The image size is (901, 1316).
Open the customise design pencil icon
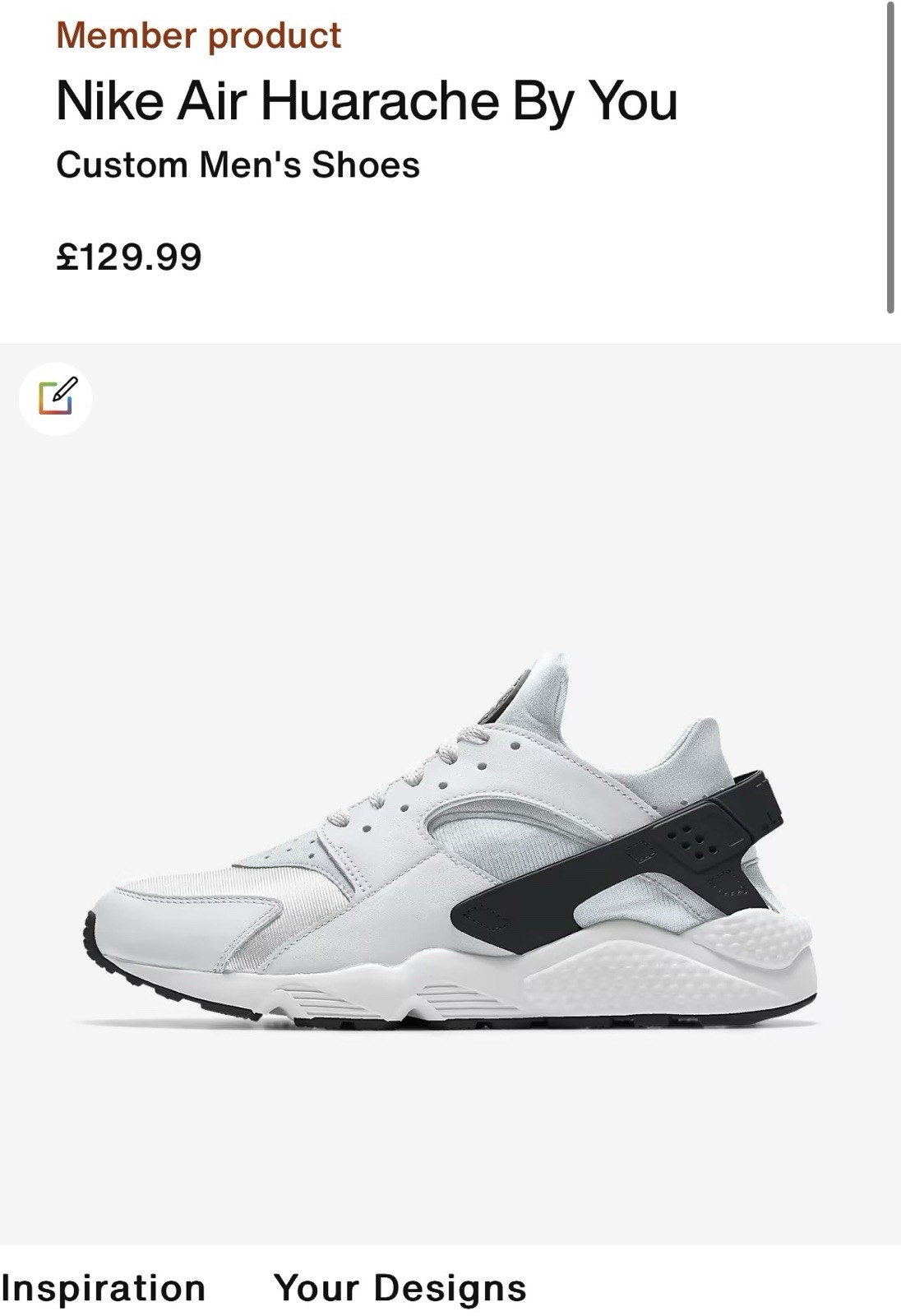point(56,398)
